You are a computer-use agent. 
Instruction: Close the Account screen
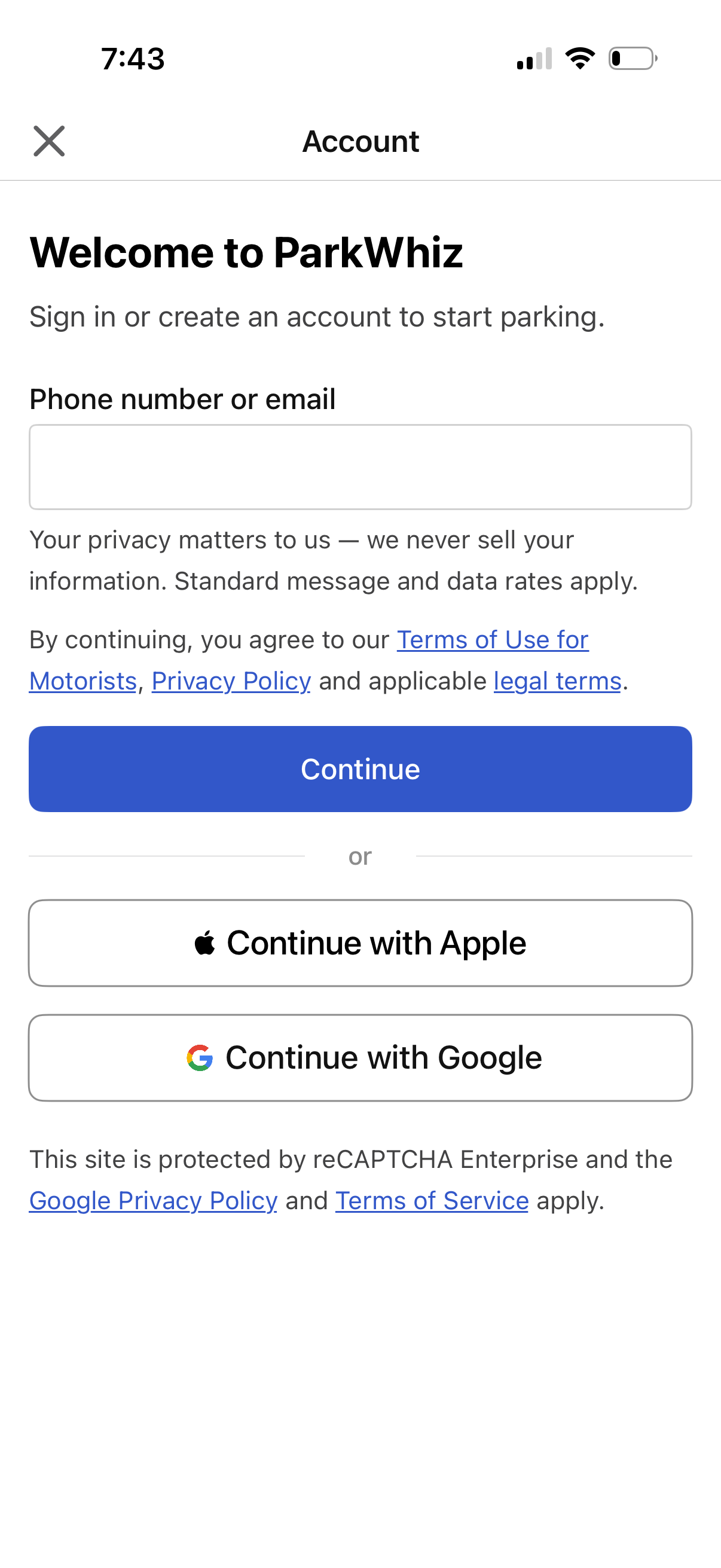[49, 142]
